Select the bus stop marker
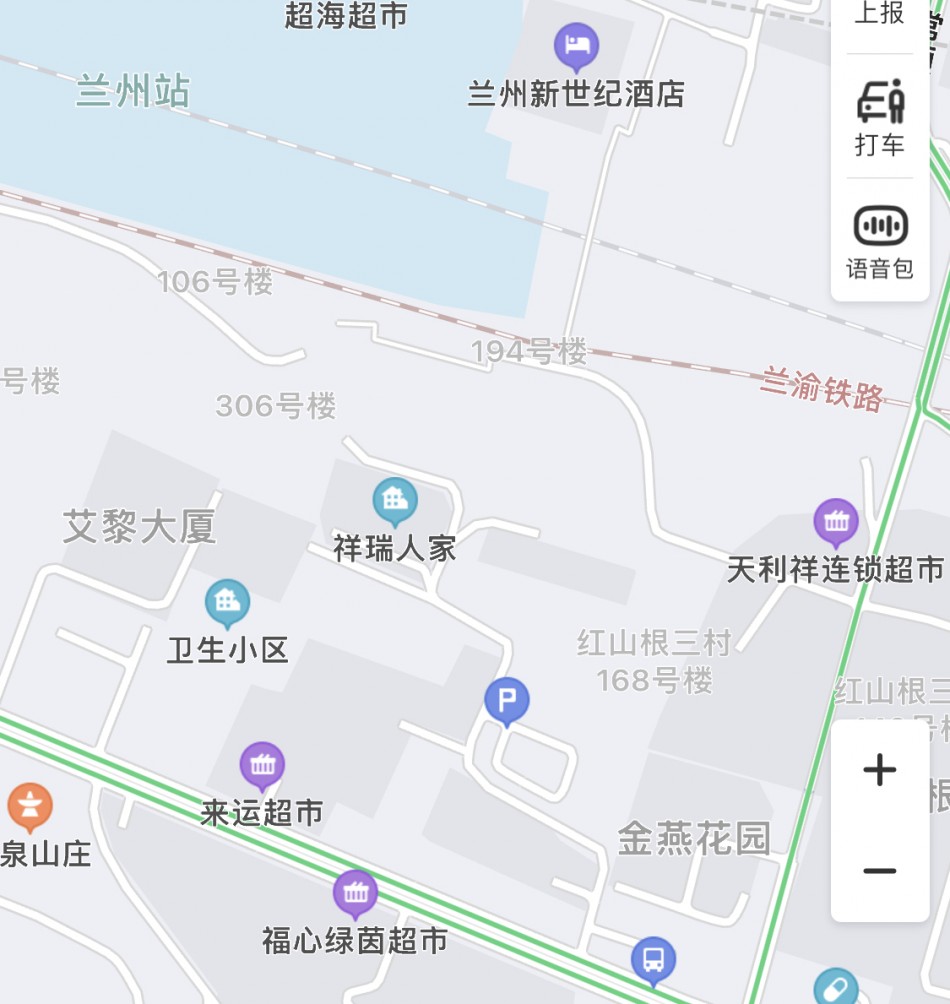The image size is (950, 1004). (x=653, y=960)
